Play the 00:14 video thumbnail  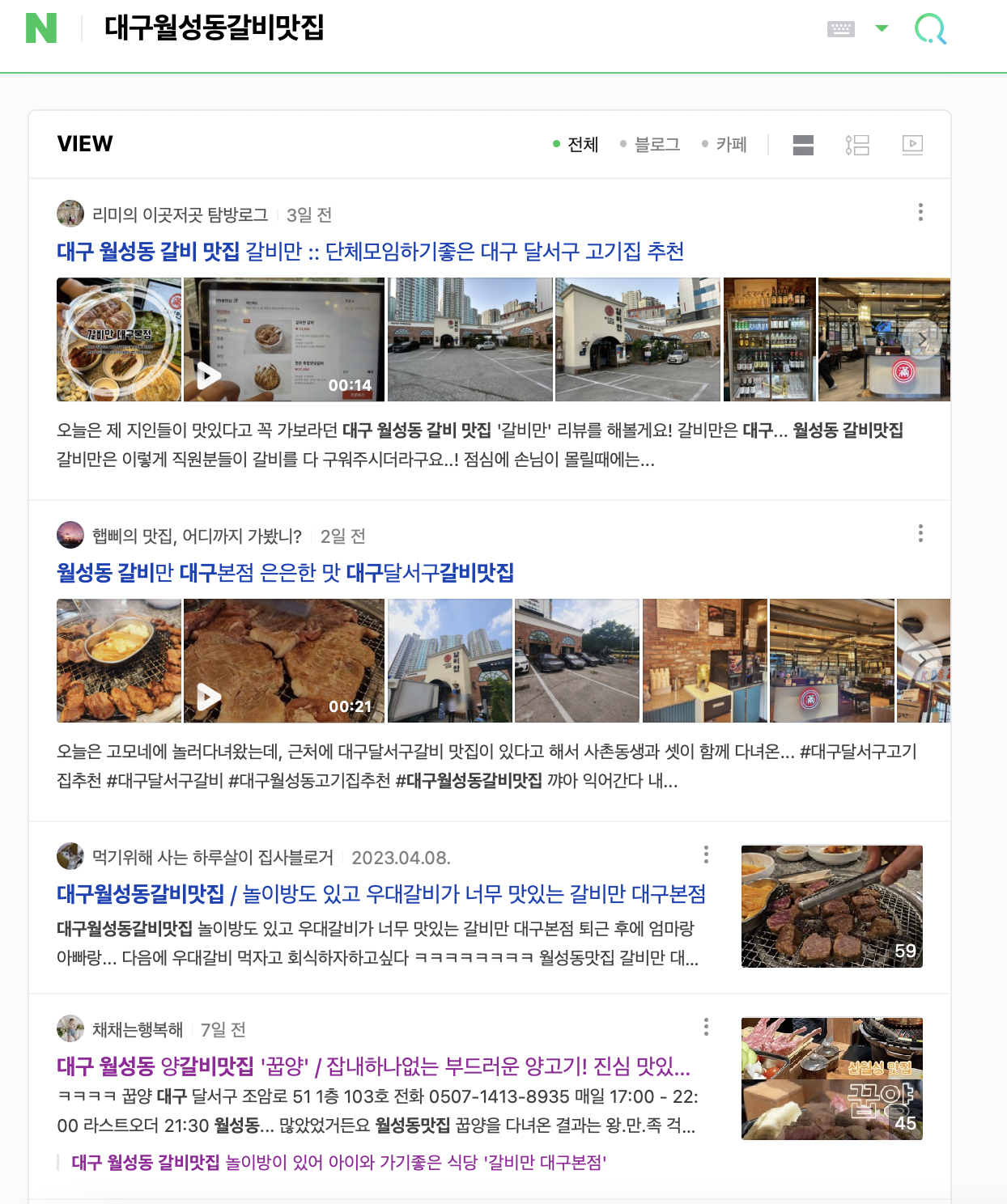tap(283, 340)
